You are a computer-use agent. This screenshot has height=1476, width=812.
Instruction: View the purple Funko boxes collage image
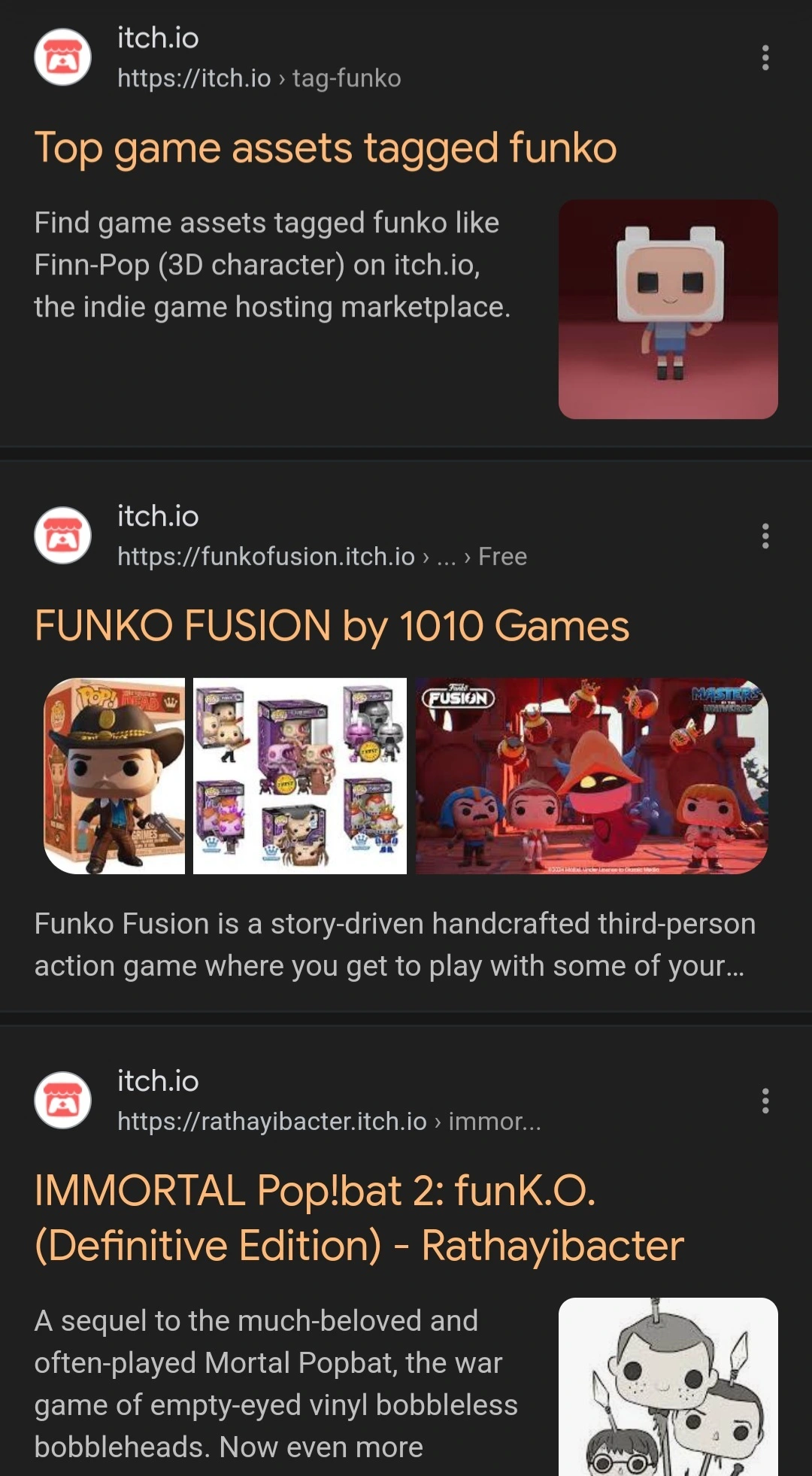pyautogui.click(x=299, y=776)
